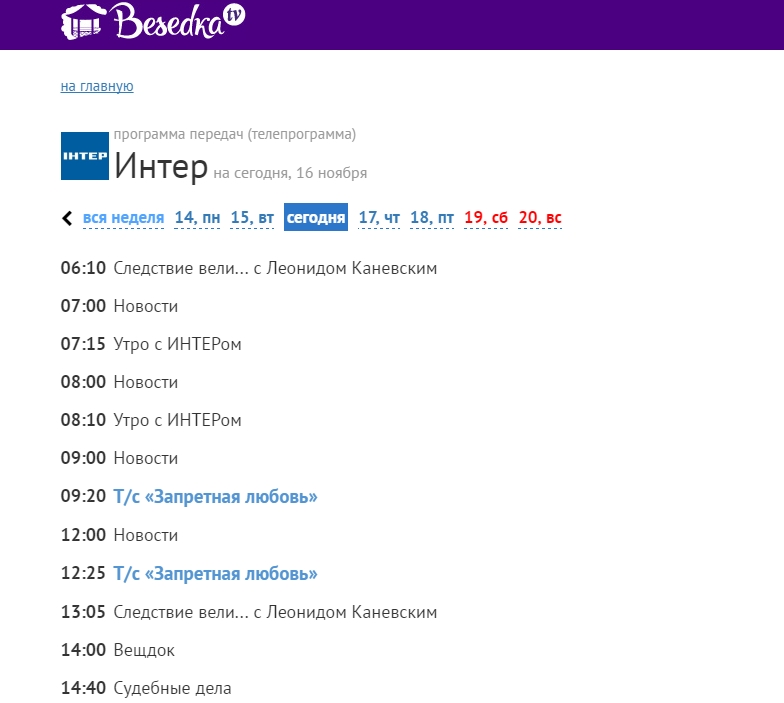Open 09:20 «Запретная любовь» series link
The height and width of the screenshot is (703, 784).
[215, 497]
